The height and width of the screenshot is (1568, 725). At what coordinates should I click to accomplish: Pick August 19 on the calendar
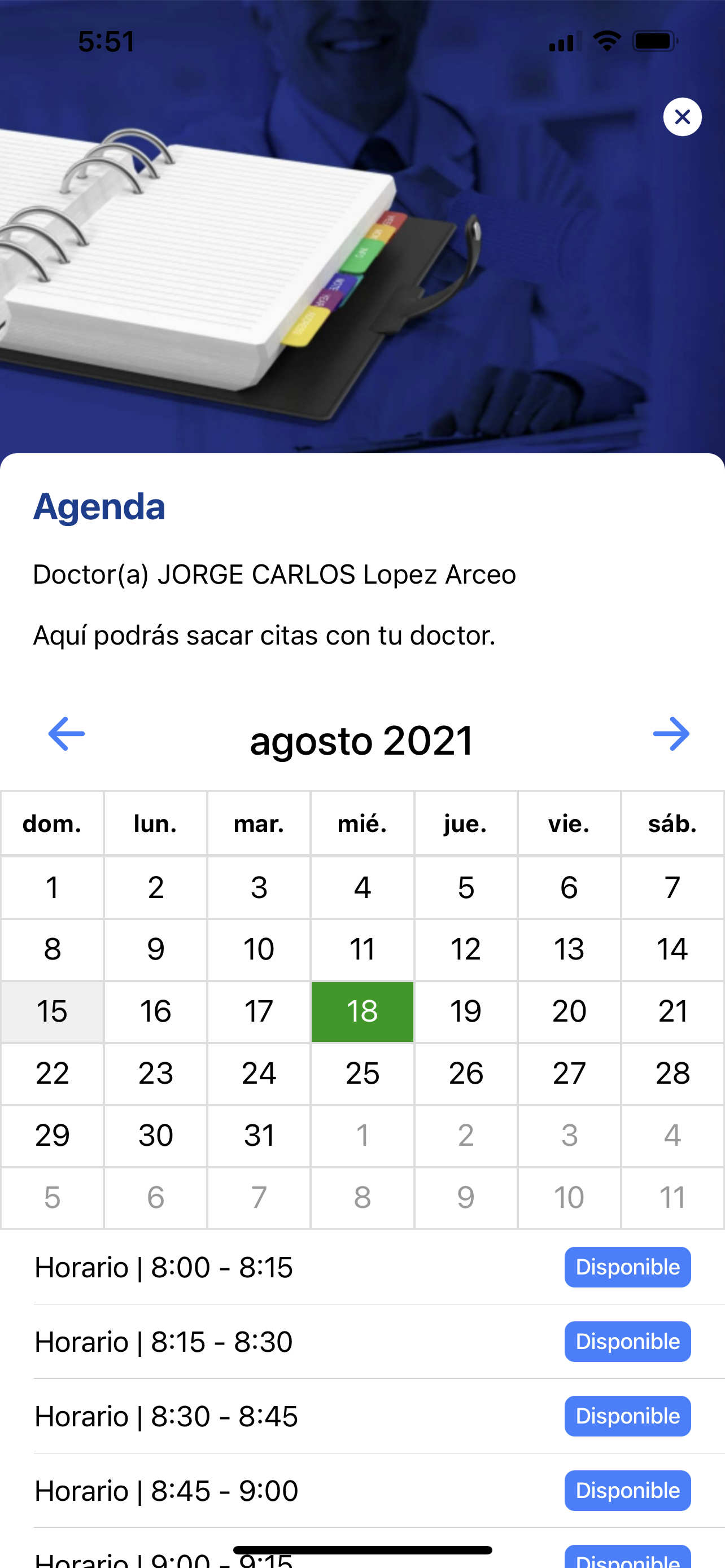[466, 1011]
